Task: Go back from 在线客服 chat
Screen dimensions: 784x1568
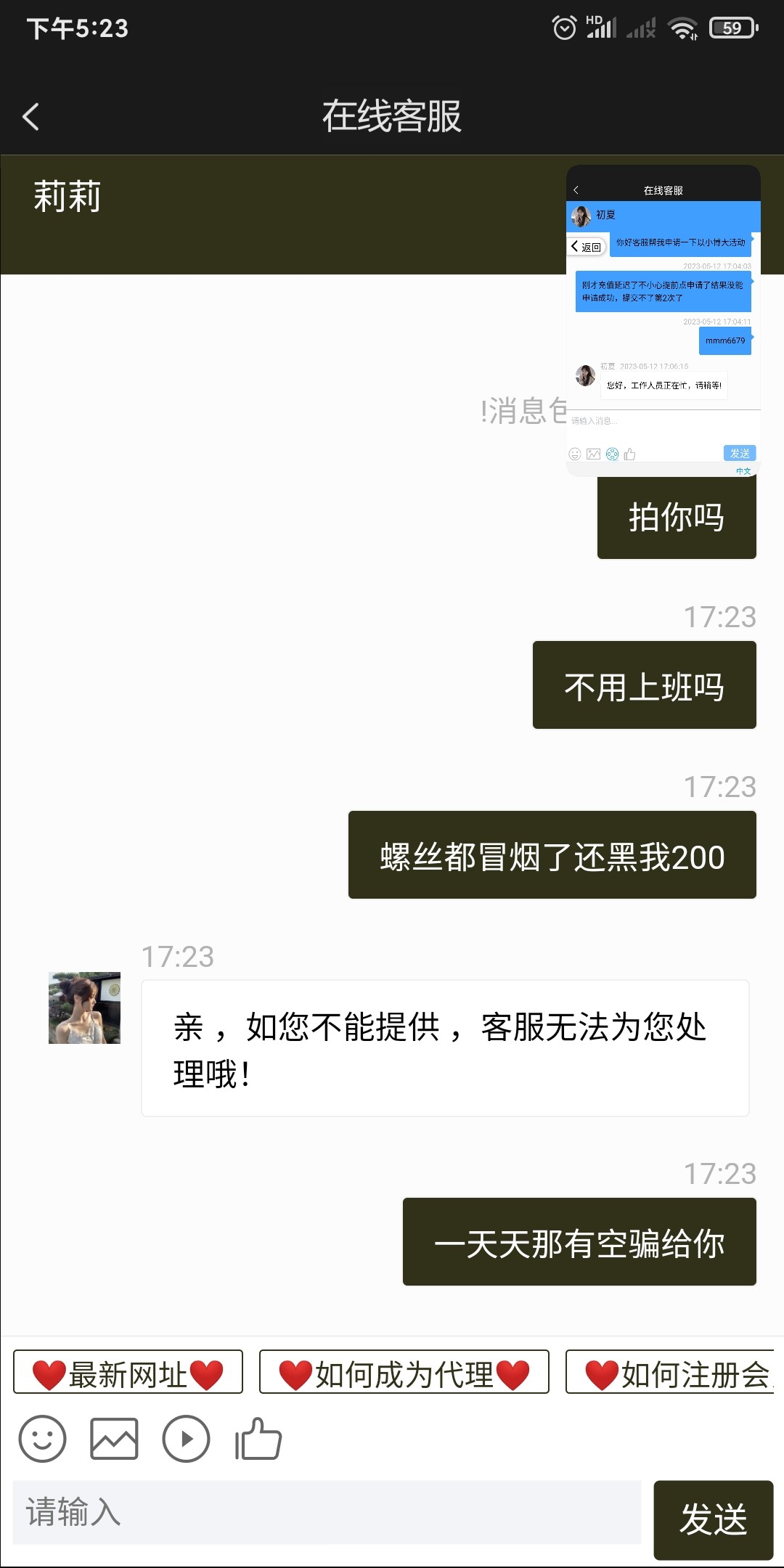Action: 30,116
